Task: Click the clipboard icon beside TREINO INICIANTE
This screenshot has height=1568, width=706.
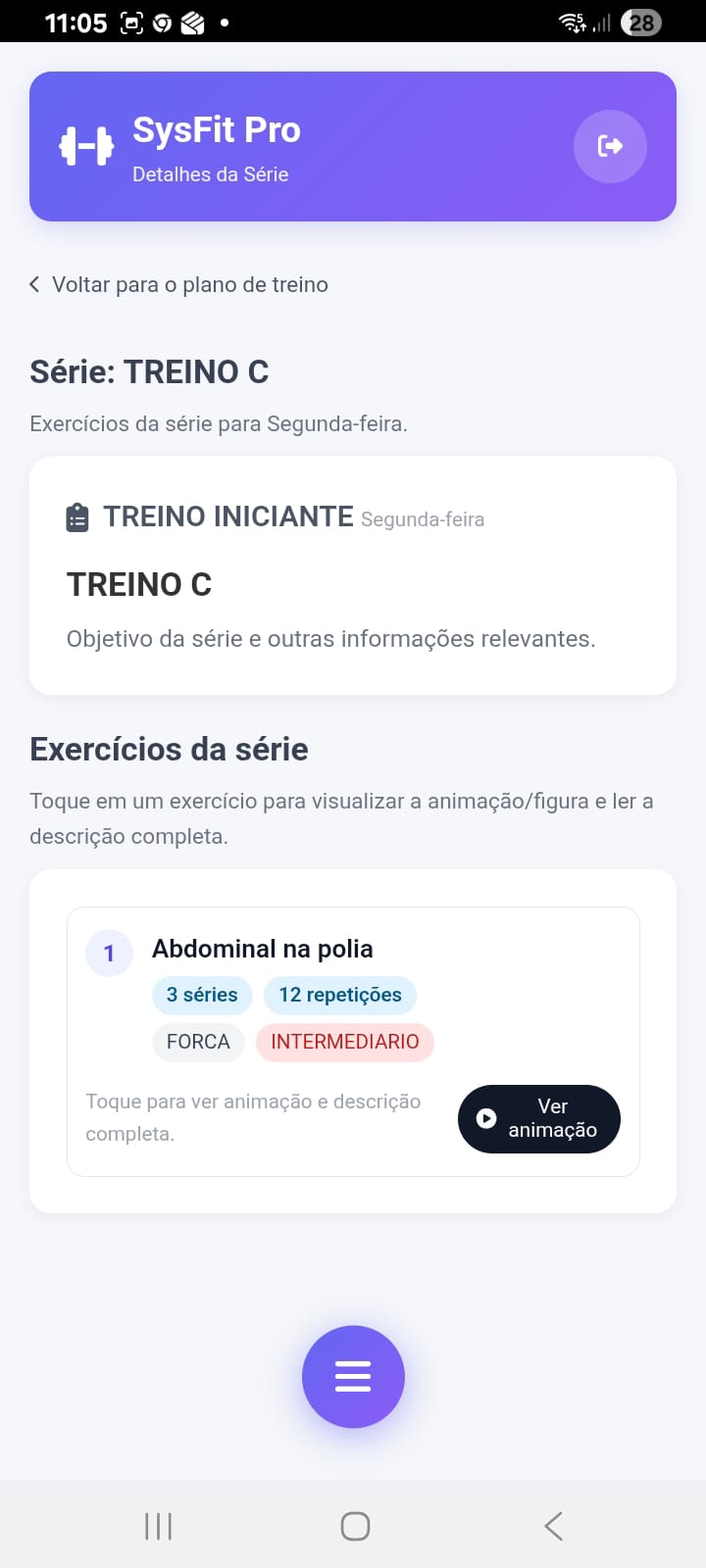Action: [77, 514]
